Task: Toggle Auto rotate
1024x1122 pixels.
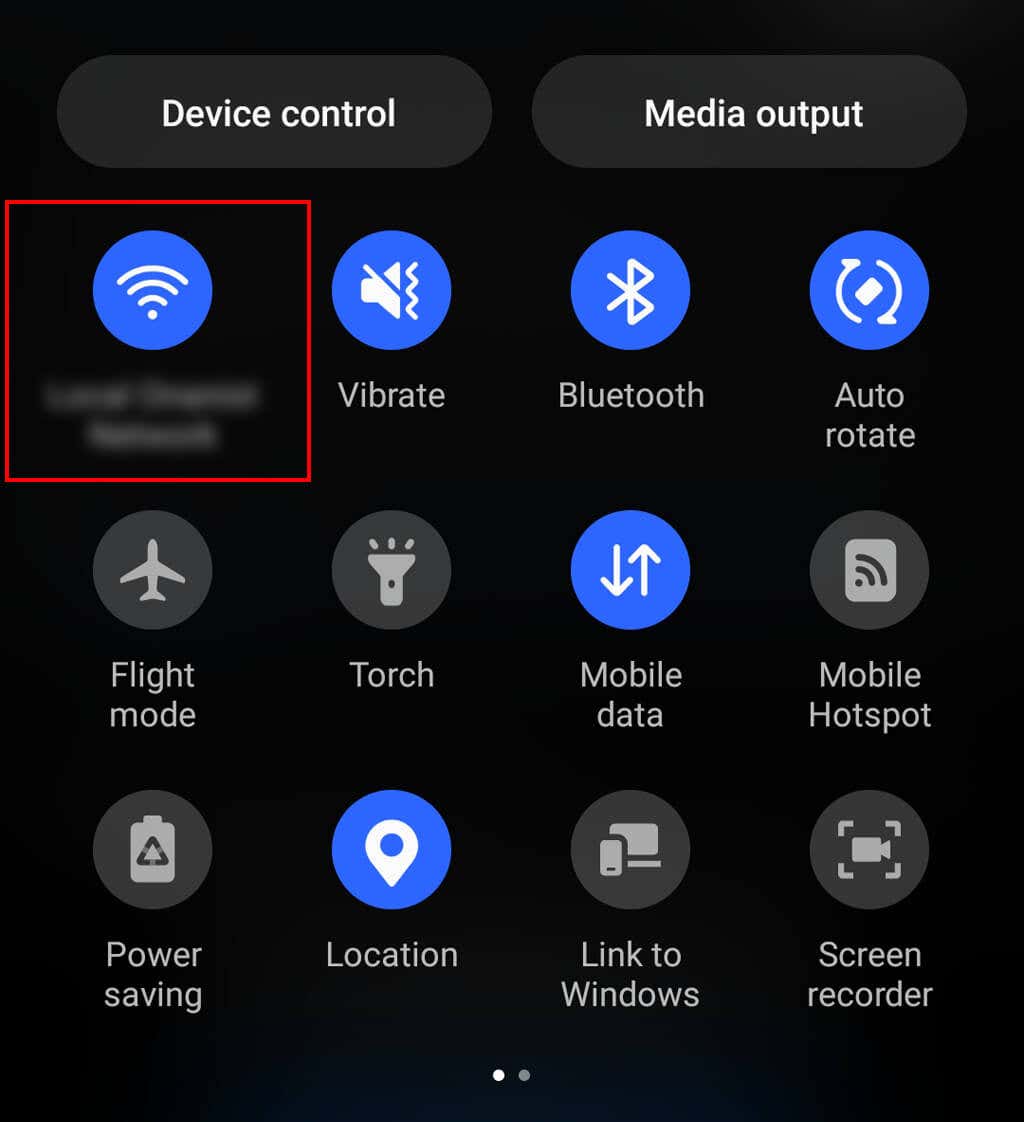Action: pyautogui.click(x=869, y=290)
